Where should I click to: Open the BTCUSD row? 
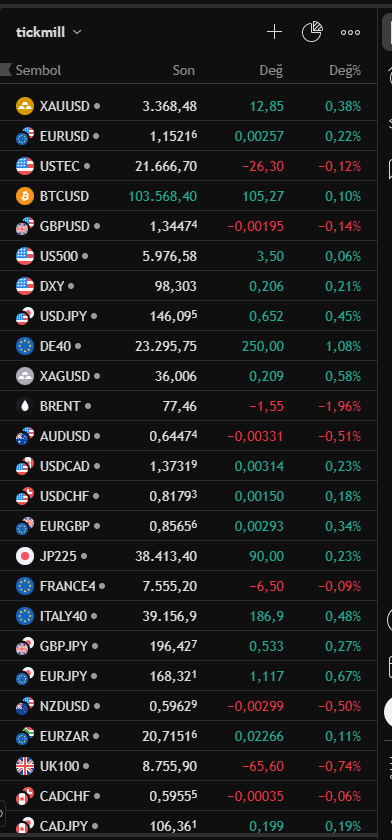pos(189,196)
